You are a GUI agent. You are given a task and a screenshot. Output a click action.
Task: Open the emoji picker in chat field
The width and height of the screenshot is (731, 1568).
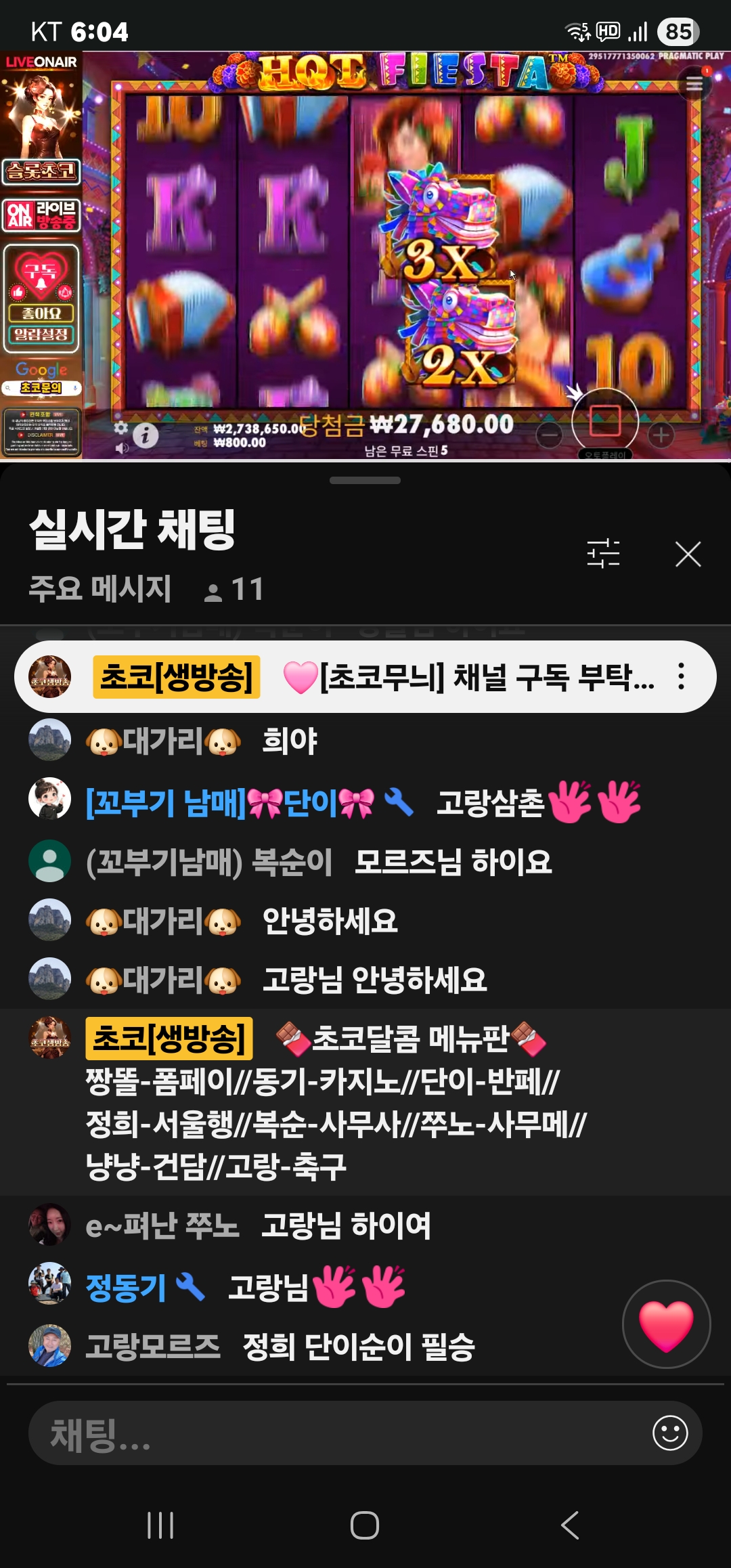click(x=669, y=1433)
